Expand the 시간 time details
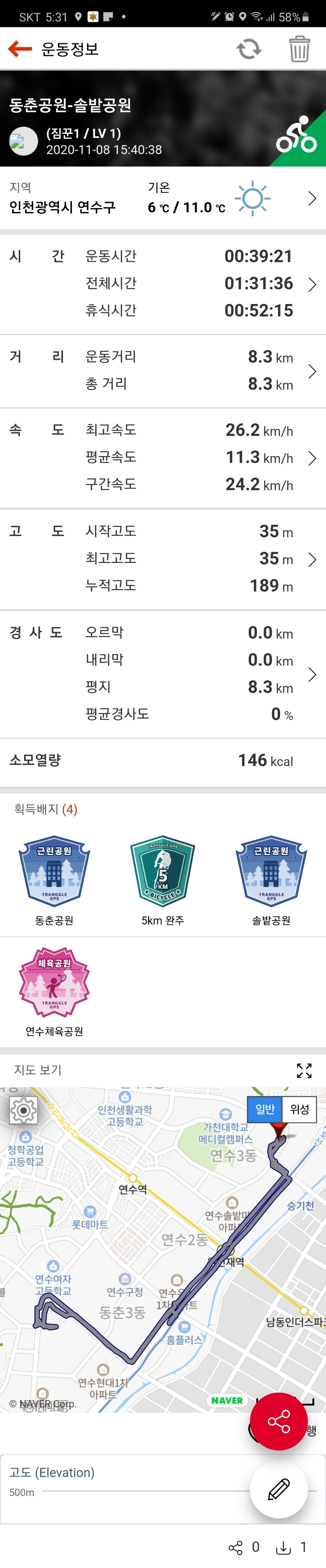 tap(312, 284)
